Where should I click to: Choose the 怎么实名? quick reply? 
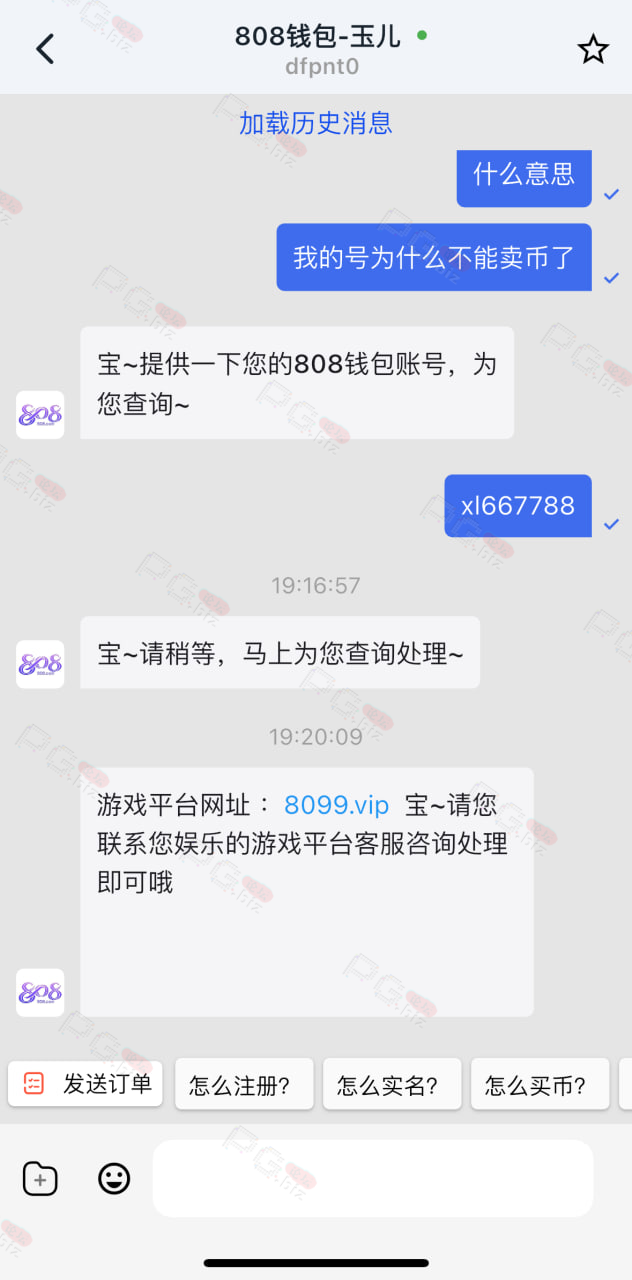(392, 1085)
